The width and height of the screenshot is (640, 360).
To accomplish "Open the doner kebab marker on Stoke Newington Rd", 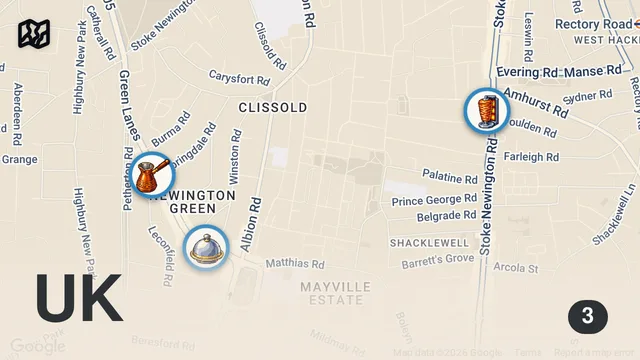I will point(487,111).
